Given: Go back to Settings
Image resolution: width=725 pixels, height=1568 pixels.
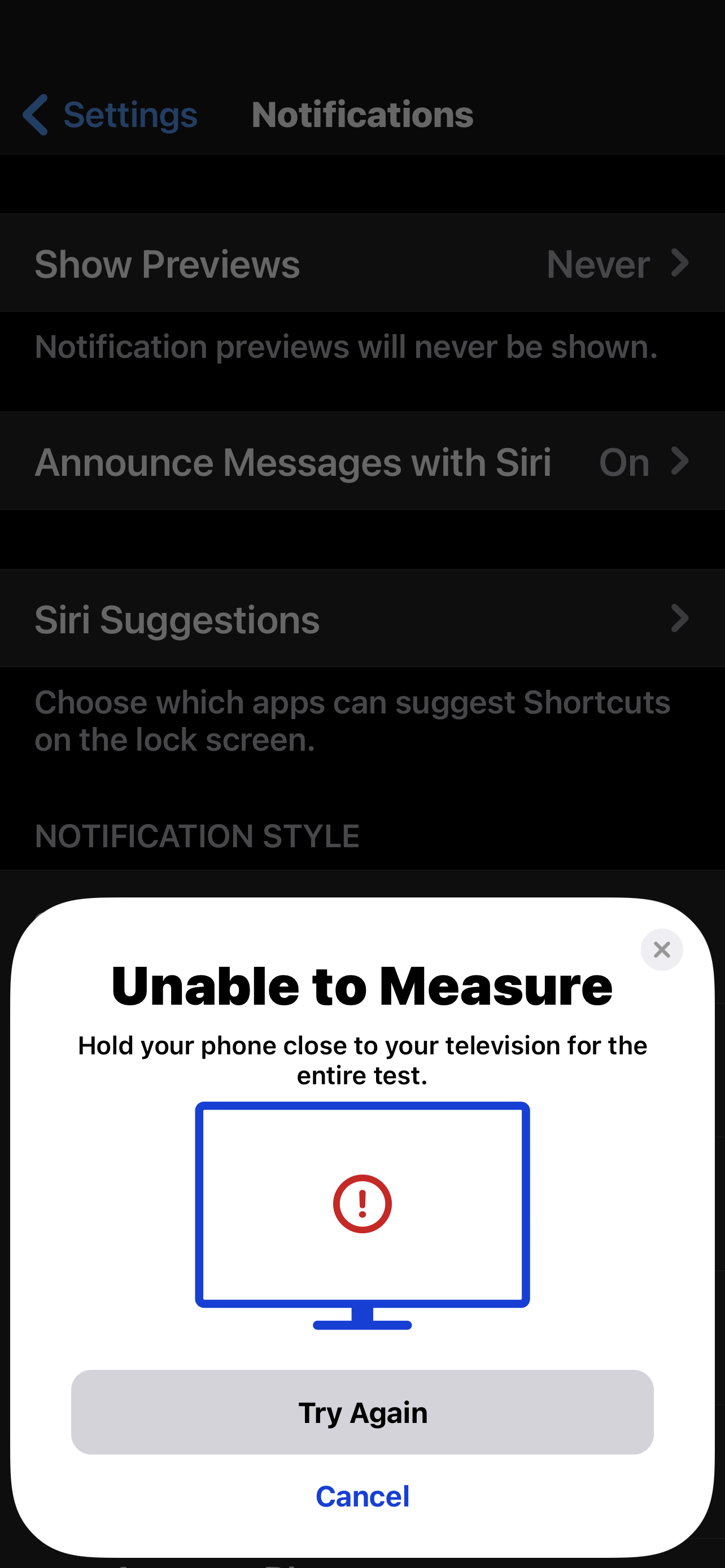Looking at the screenshot, I should [110, 115].
